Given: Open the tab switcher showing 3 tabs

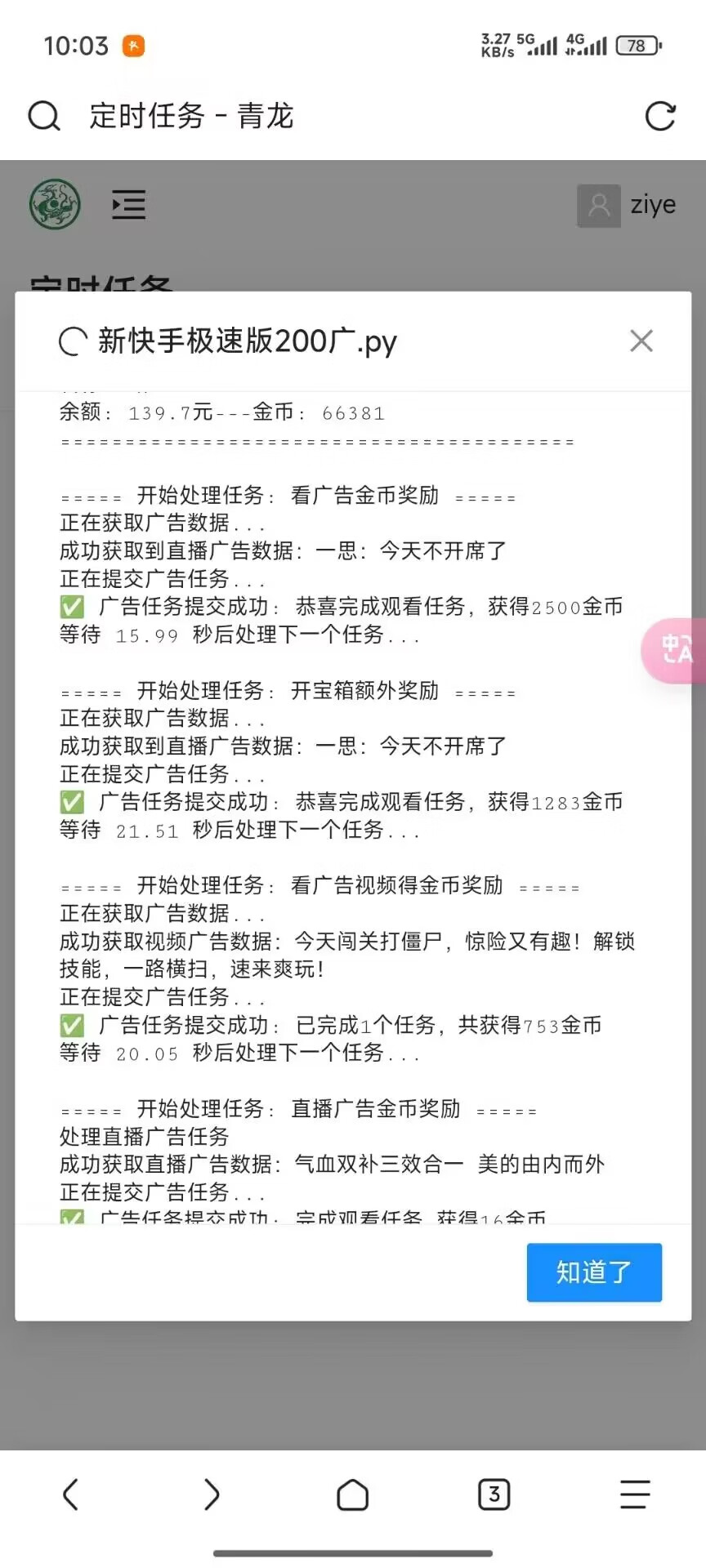Looking at the screenshot, I should tap(494, 1494).
